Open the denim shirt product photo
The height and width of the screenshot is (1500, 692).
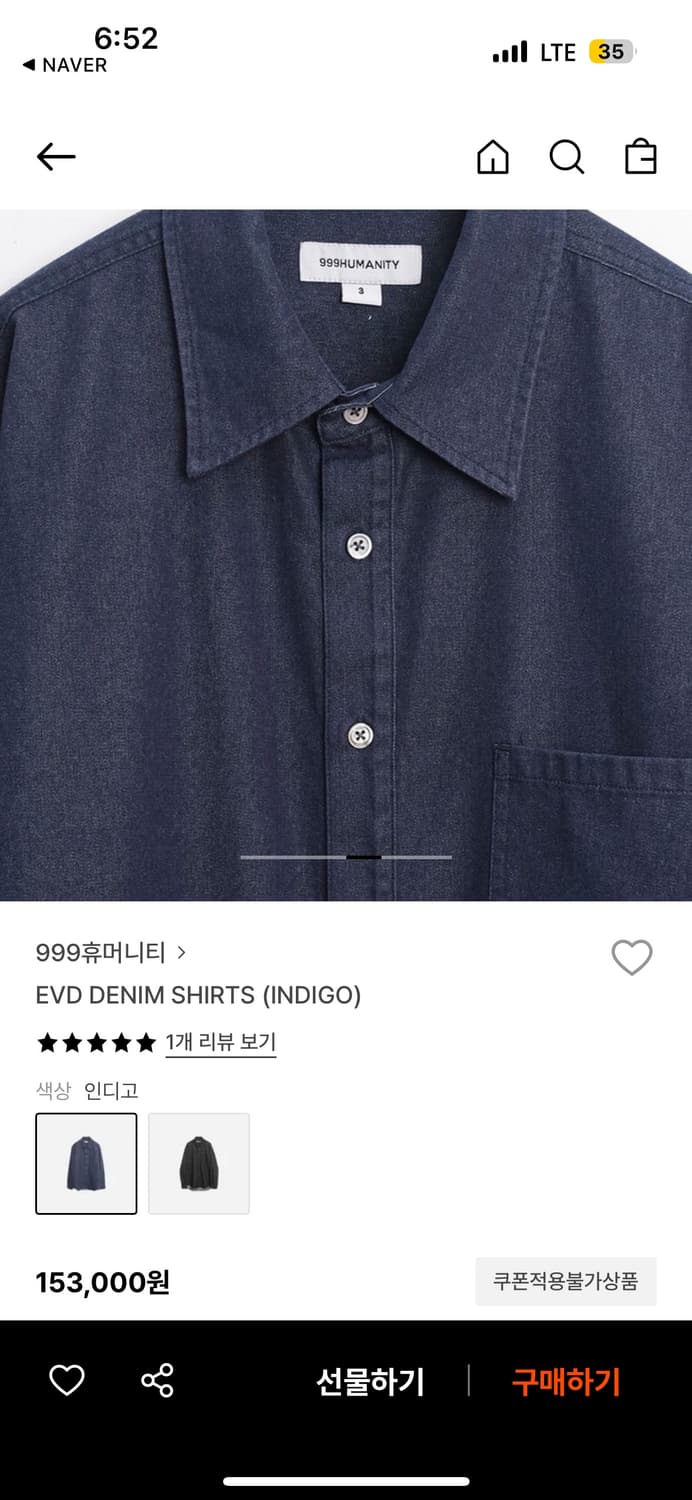(346, 555)
